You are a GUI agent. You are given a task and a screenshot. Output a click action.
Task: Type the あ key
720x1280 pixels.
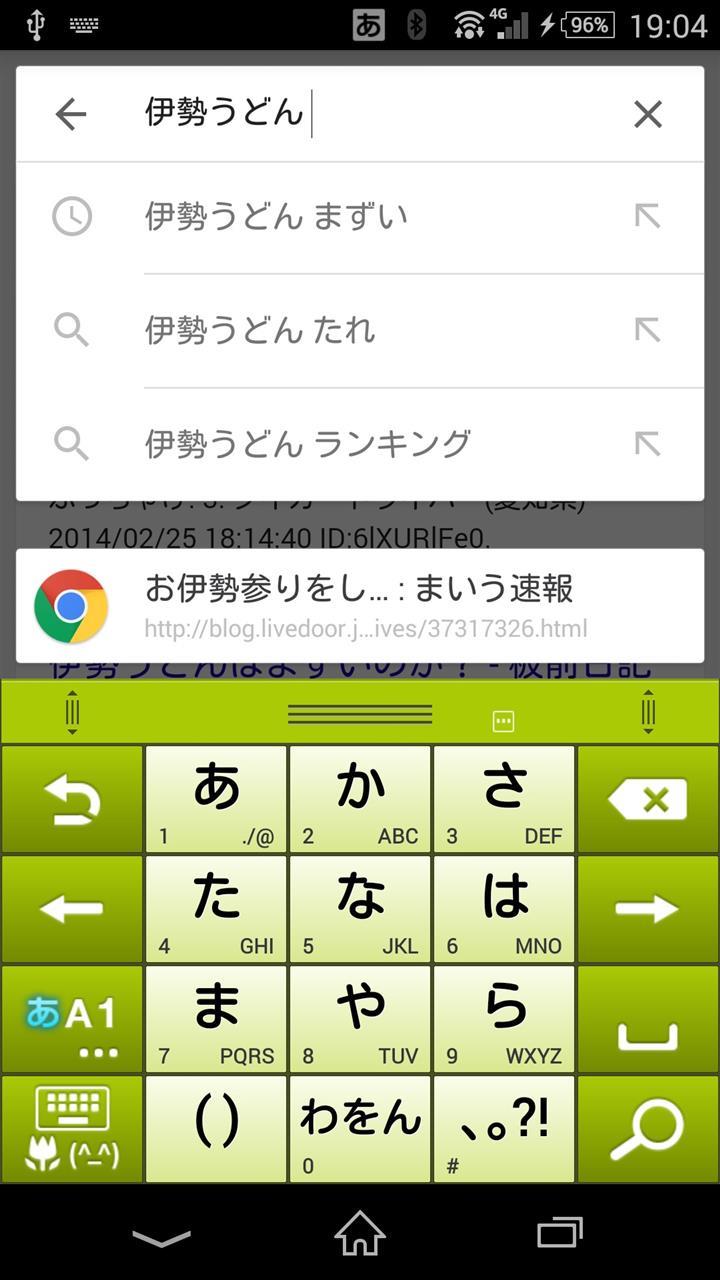pyautogui.click(x=216, y=799)
